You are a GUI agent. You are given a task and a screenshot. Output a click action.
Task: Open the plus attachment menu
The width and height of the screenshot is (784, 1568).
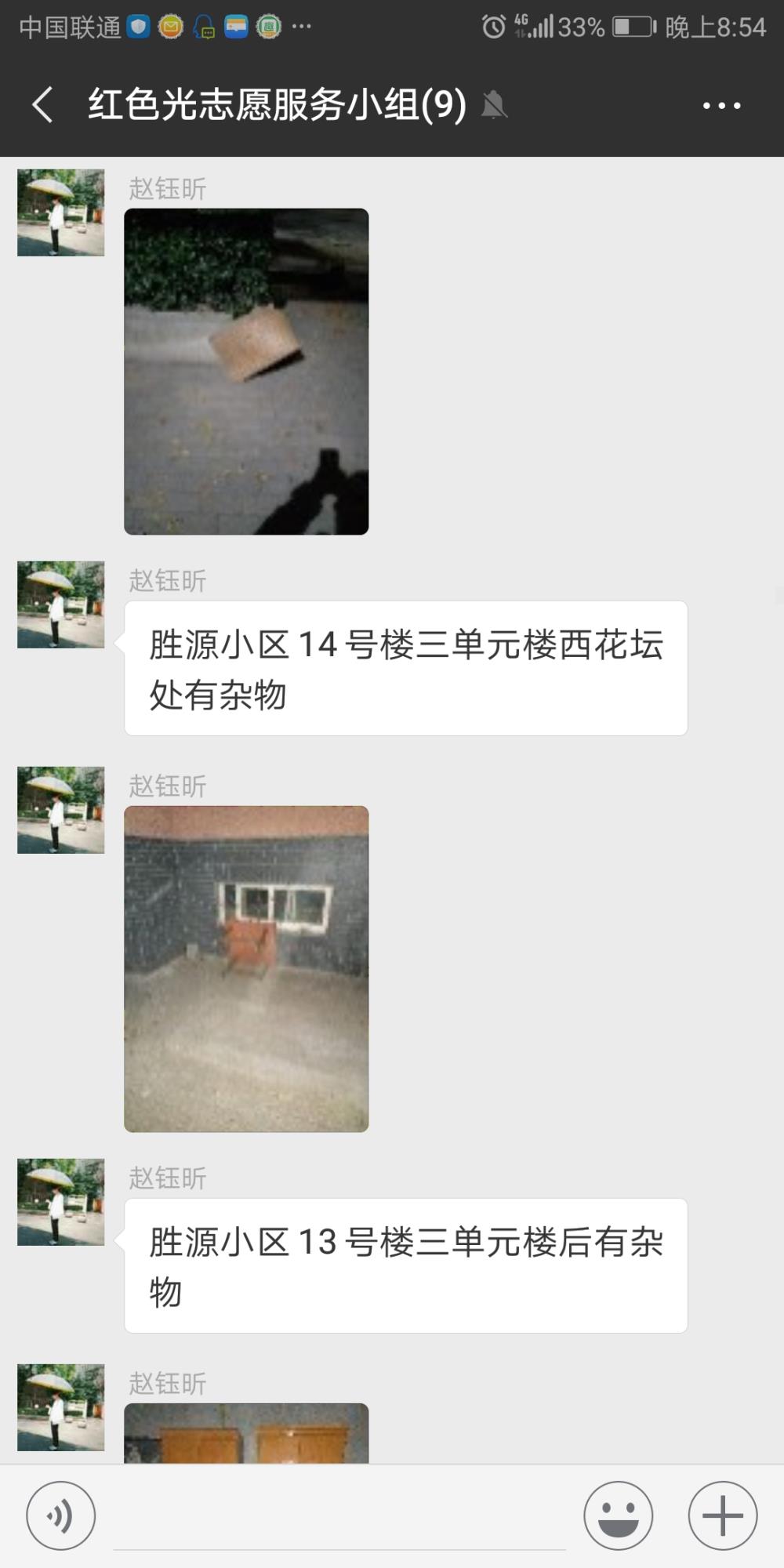(x=722, y=1516)
